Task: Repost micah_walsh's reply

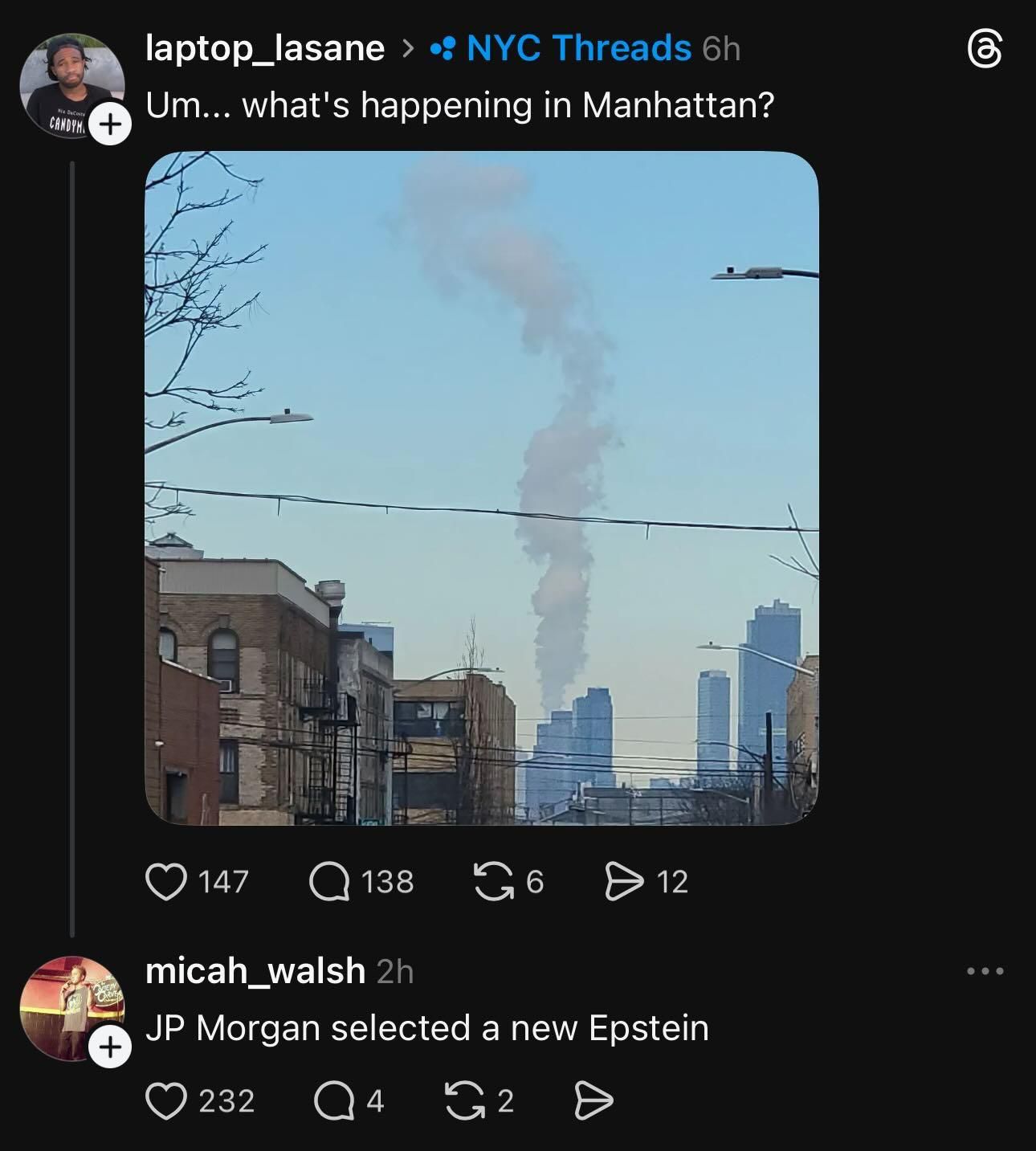Action: pyautogui.click(x=463, y=1100)
